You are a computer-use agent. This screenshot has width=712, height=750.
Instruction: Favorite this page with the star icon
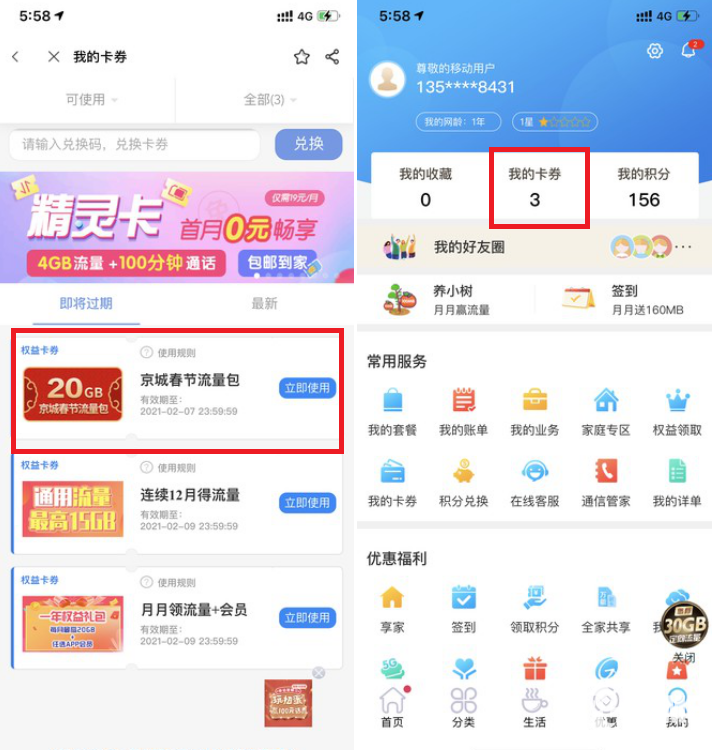[301, 57]
